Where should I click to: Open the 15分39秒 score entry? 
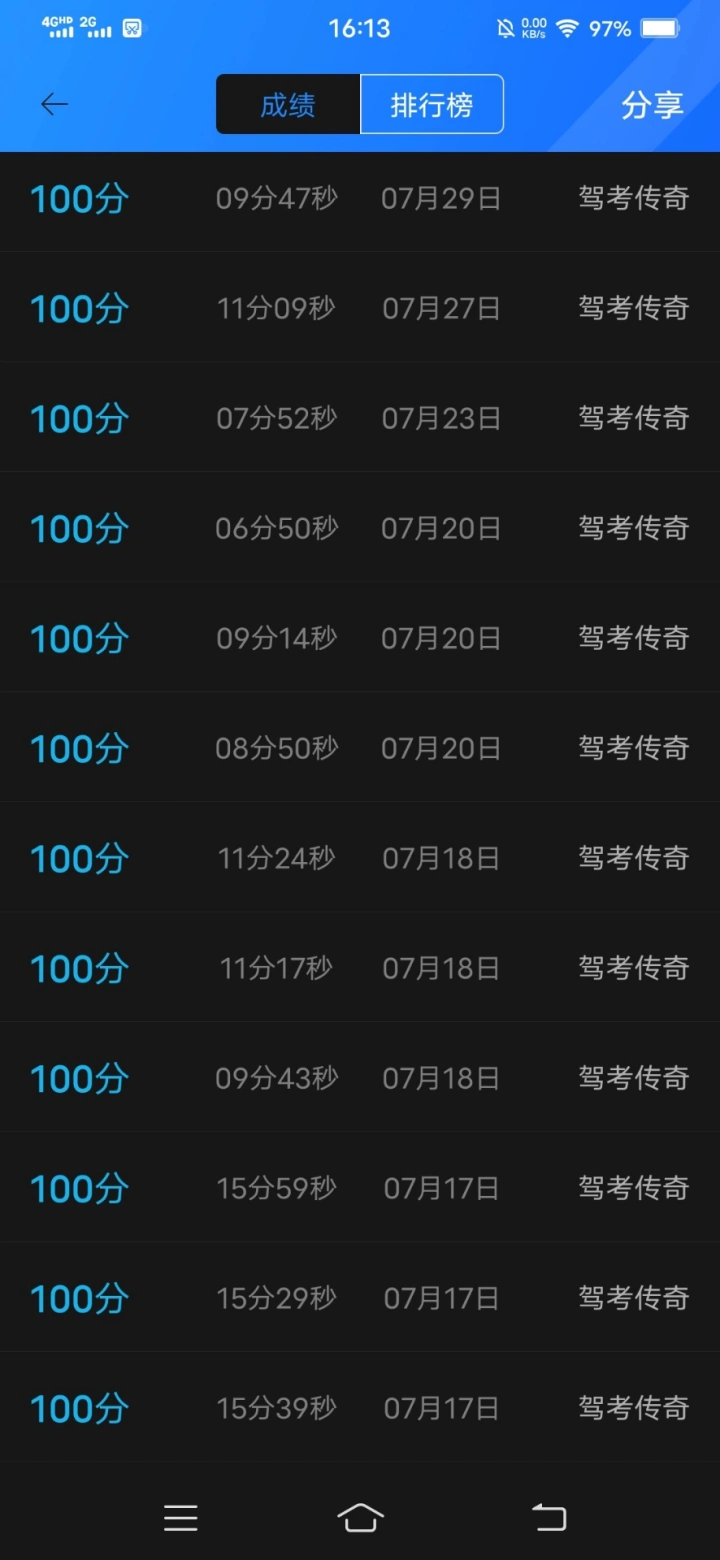360,1407
